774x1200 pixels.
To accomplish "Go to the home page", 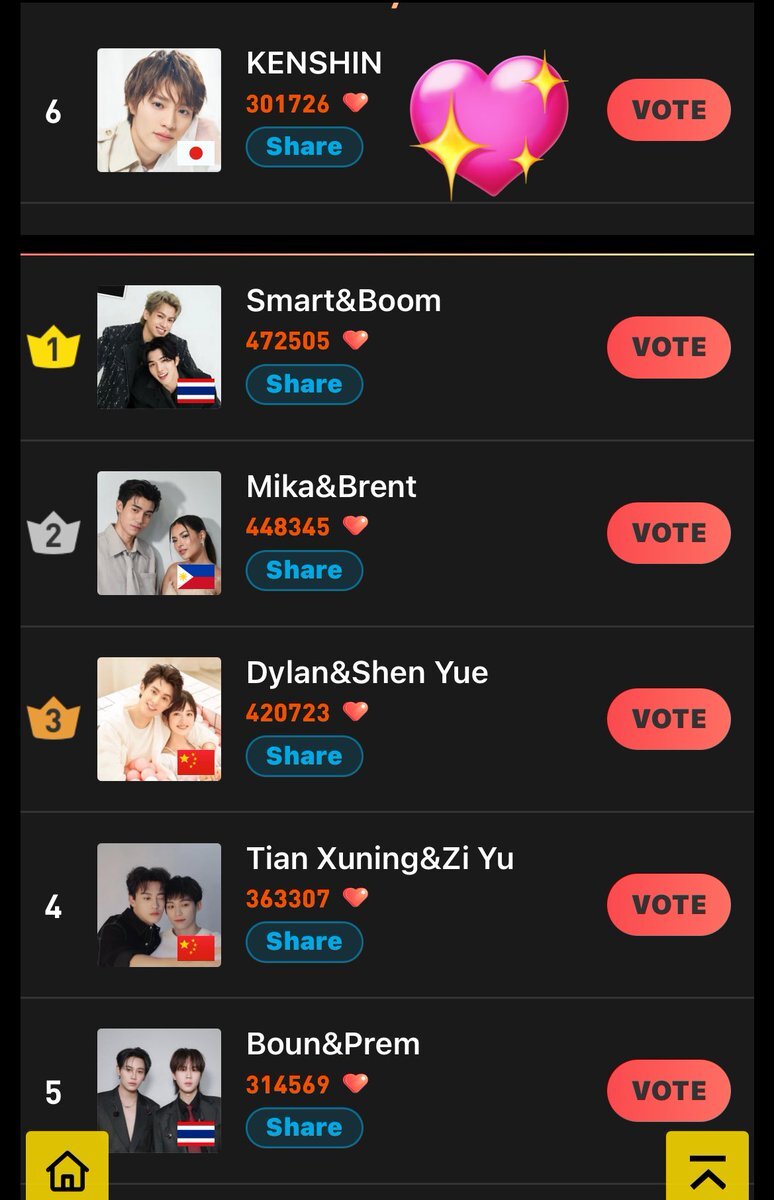I will point(67,1168).
